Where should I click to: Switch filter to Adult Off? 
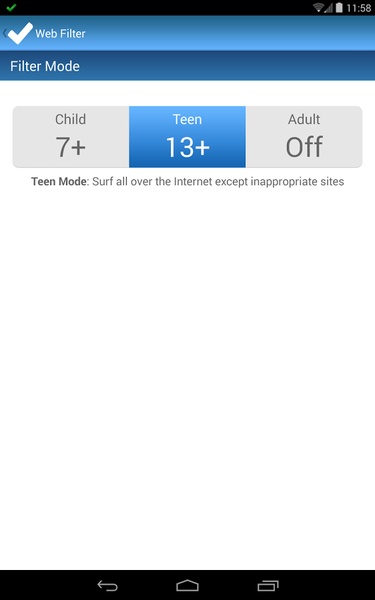tap(304, 137)
